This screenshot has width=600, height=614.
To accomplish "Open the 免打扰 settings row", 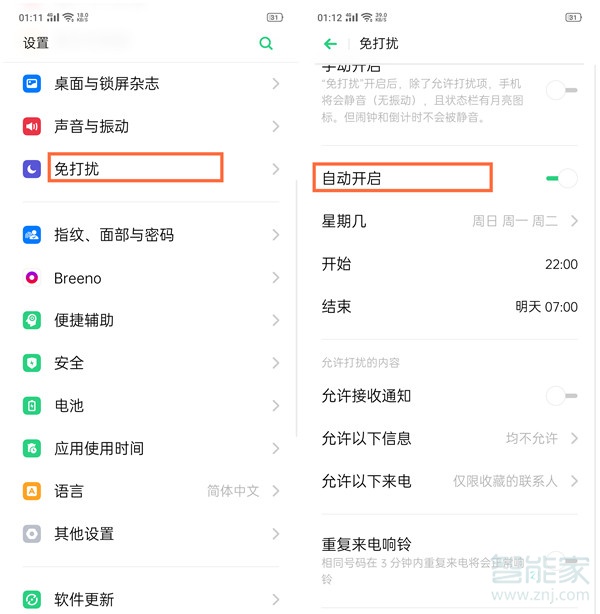I will (x=150, y=170).
